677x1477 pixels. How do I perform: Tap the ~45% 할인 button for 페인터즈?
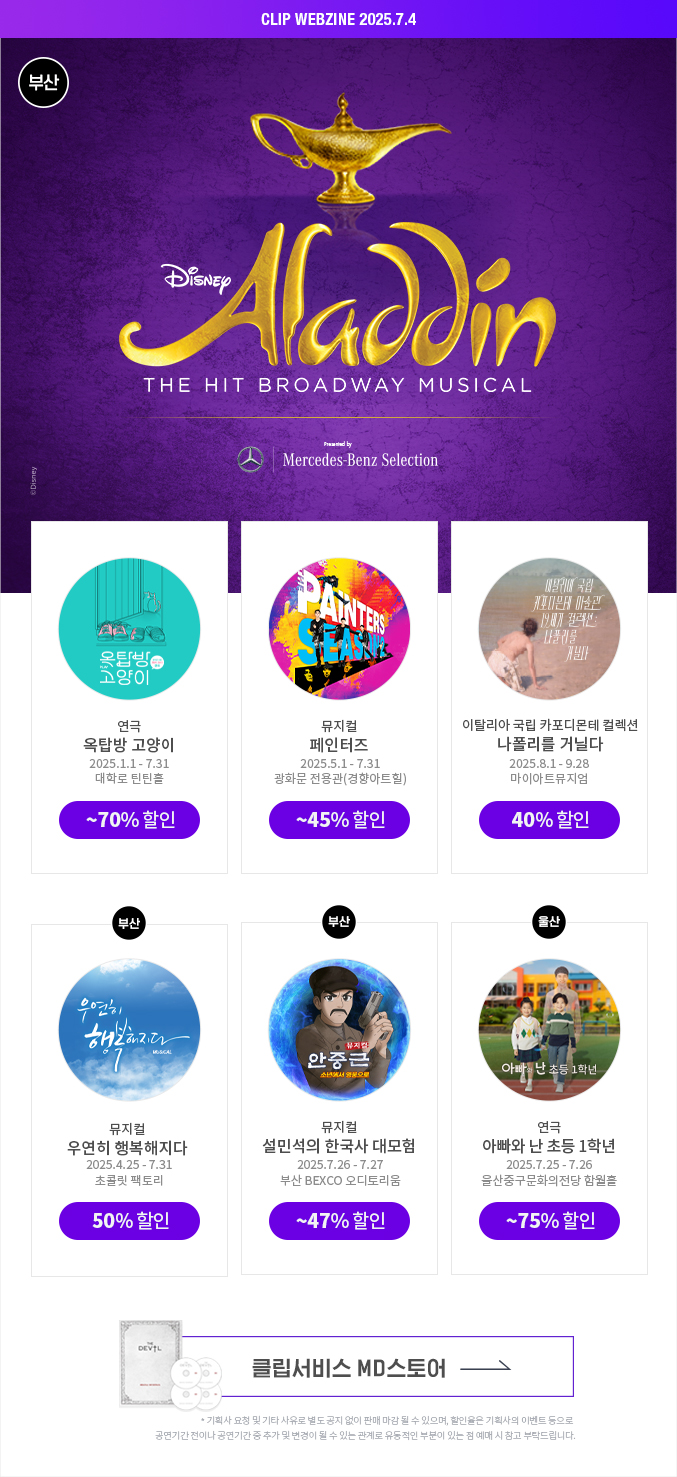339,820
